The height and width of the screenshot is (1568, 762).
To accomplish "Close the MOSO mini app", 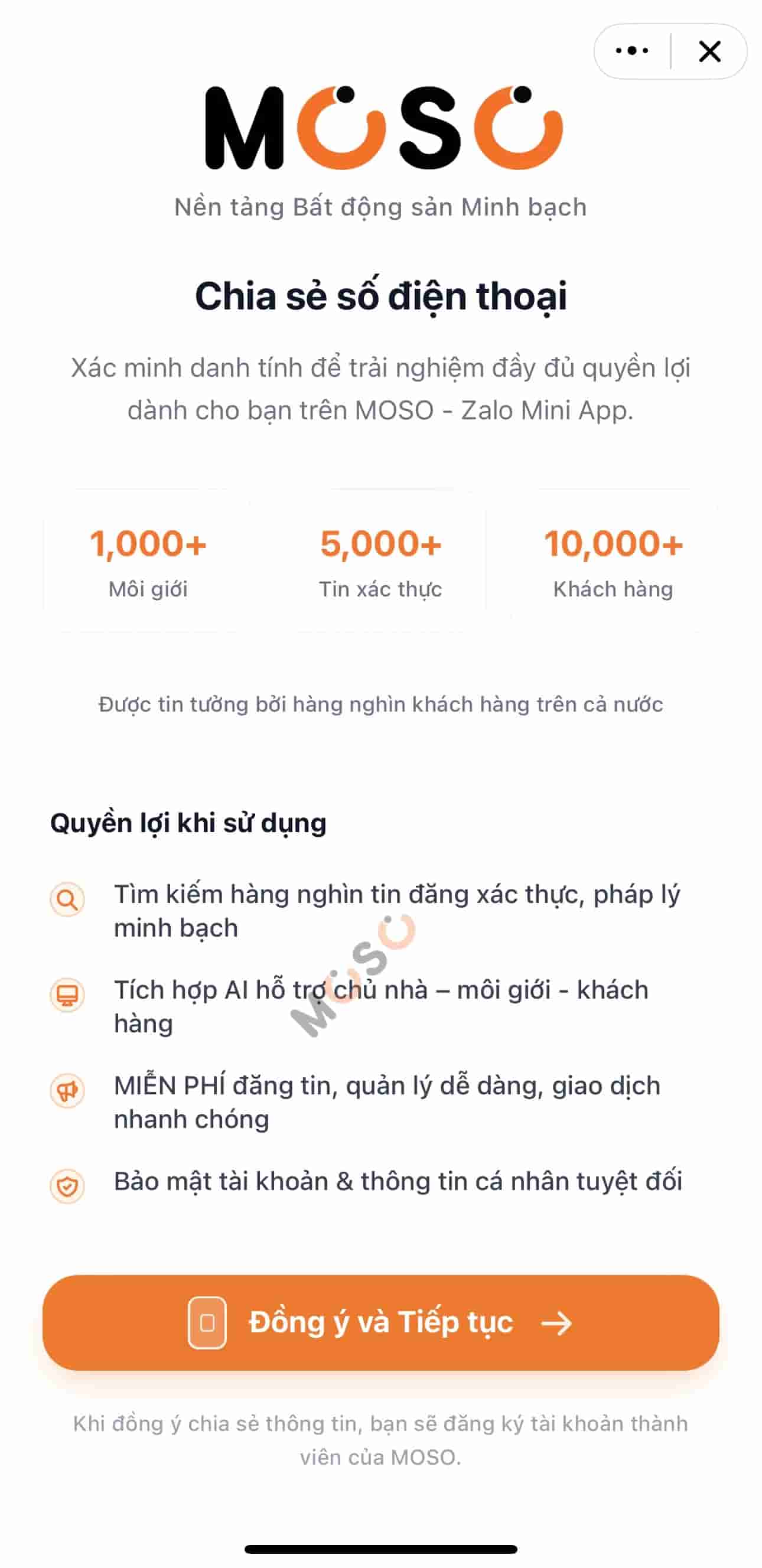I will [x=709, y=51].
